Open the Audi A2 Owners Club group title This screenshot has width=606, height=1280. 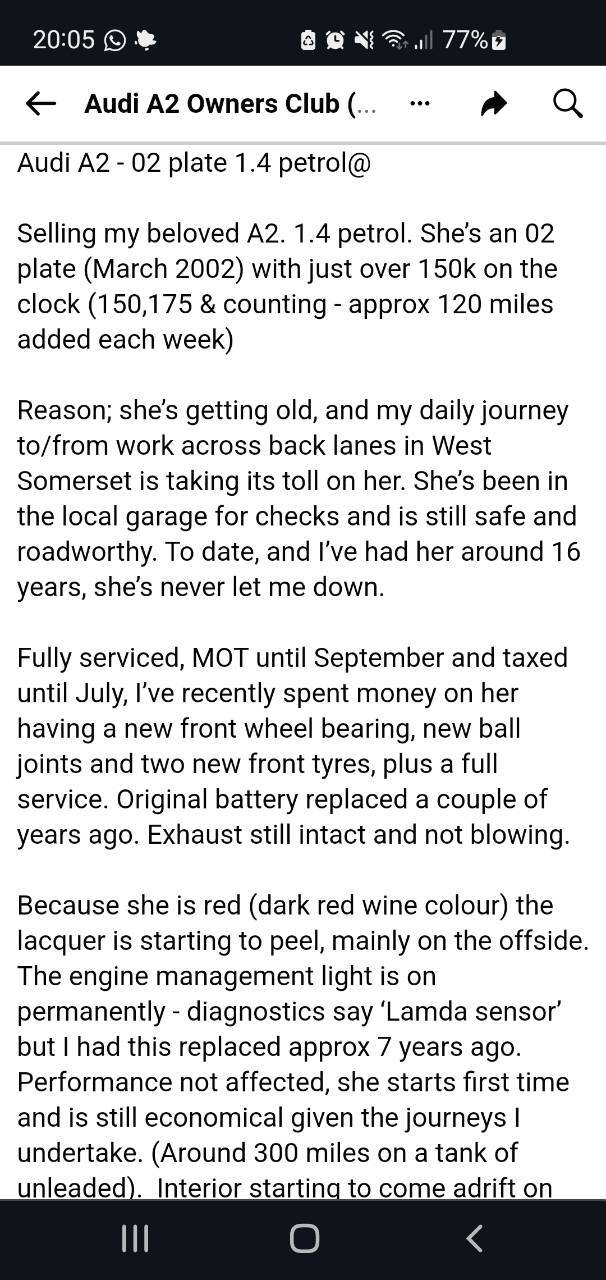pyautogui.click(x=231, y=104)
